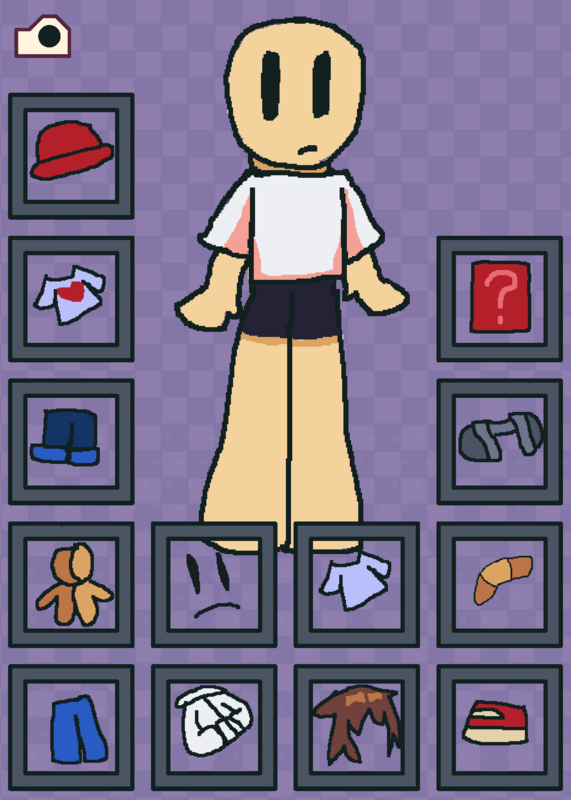Image resolution: width=571 pixels, height=800 pixels.
Task: Choose the heart t-shirt tile
Action: click(71, 299)
